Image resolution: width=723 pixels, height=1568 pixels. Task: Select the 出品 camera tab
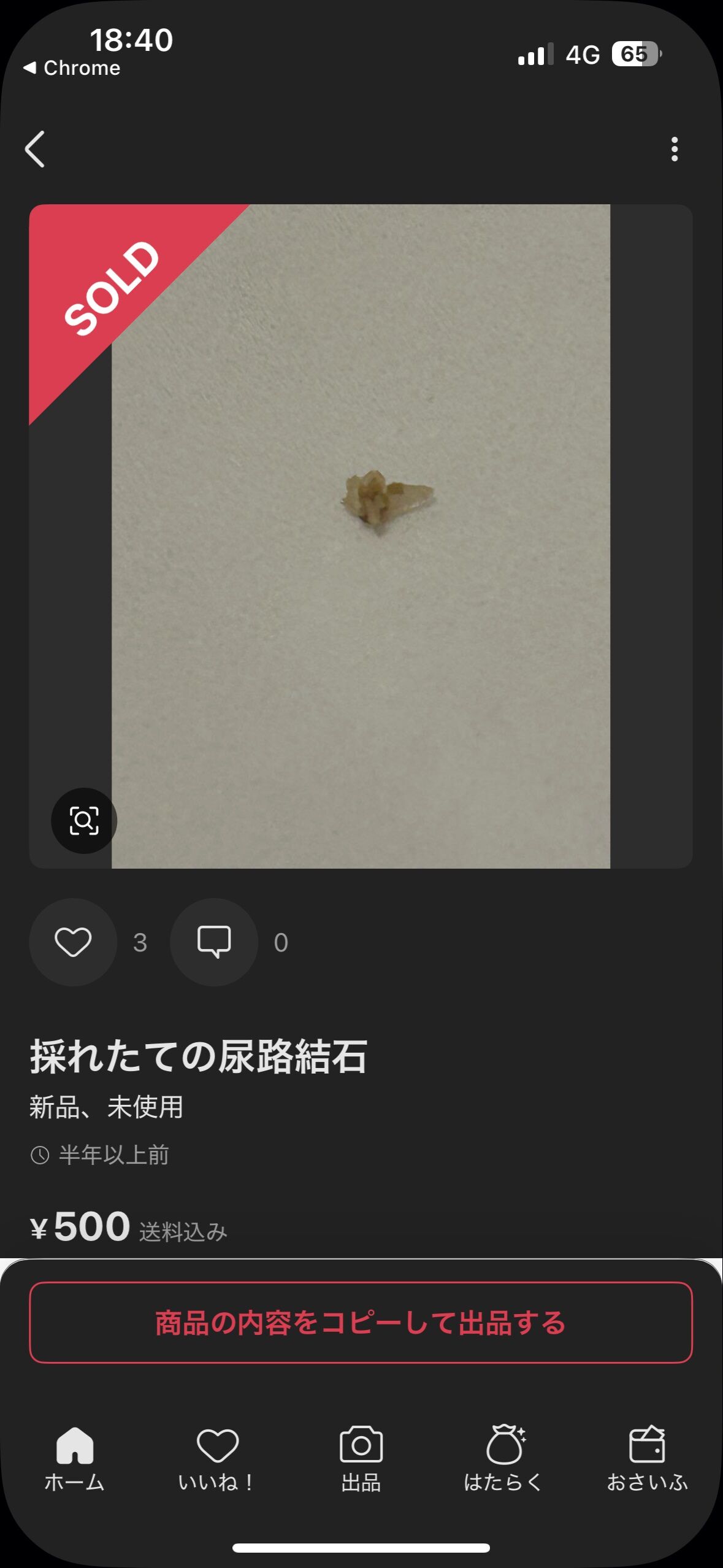(361, 1457)
